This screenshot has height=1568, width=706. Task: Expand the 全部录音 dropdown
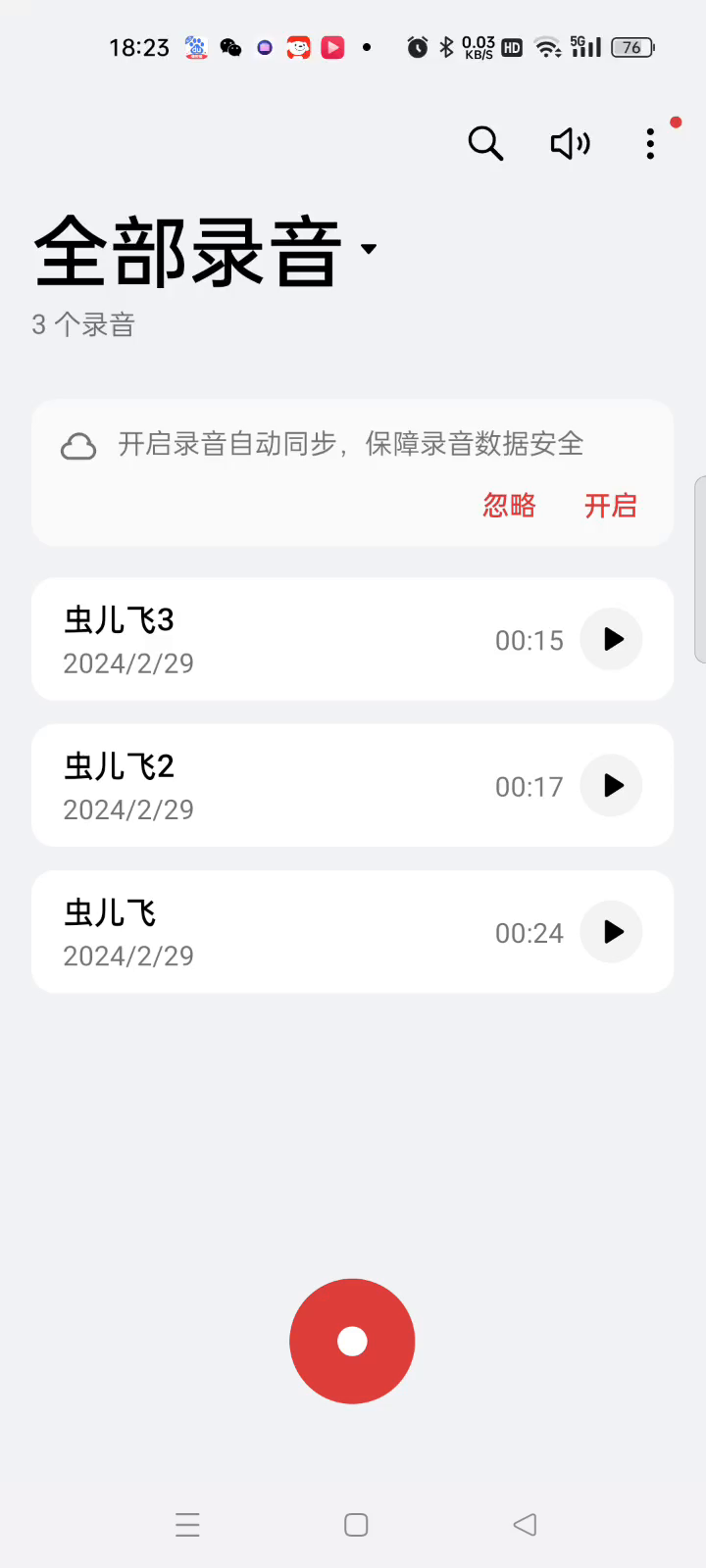click(369, 249)
